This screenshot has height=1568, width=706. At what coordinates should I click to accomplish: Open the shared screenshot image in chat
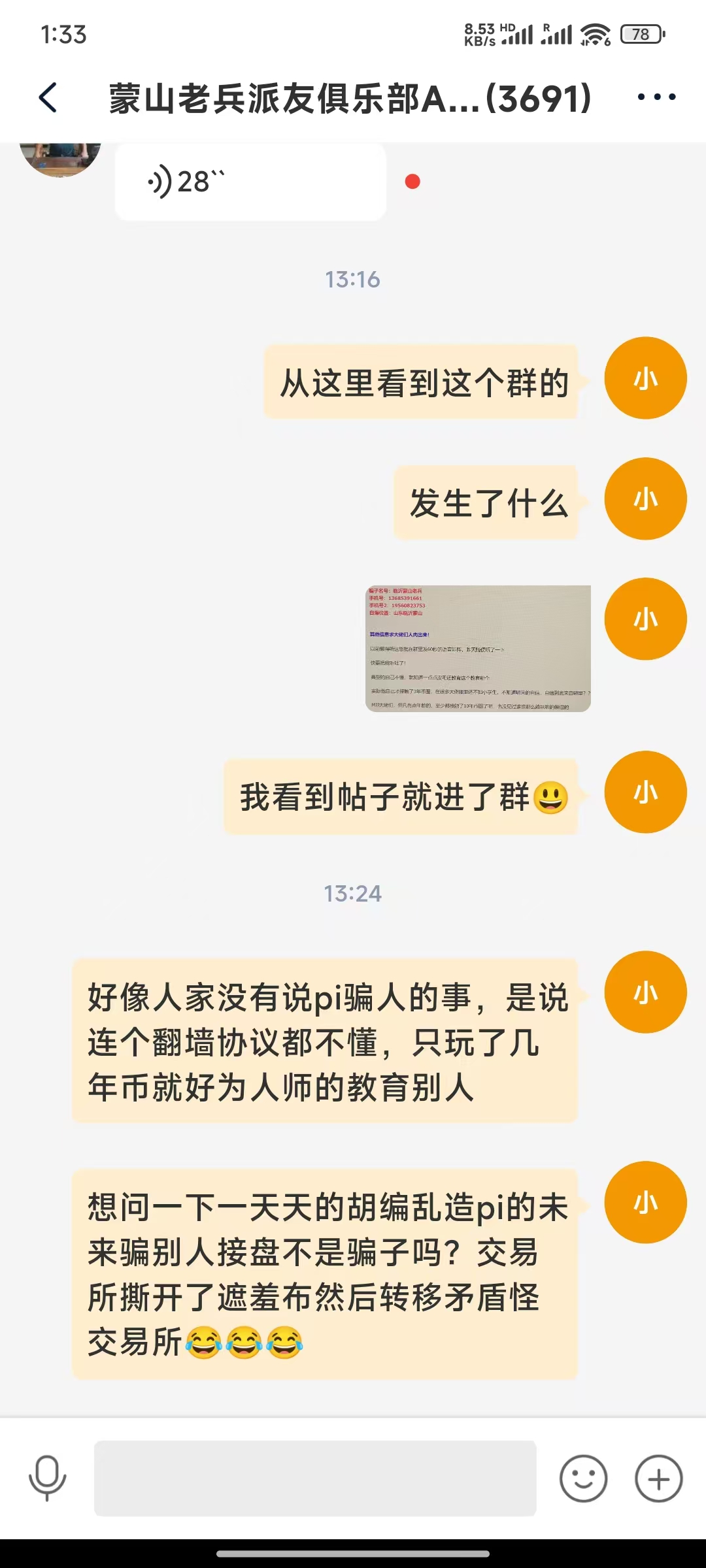point(478,648)
